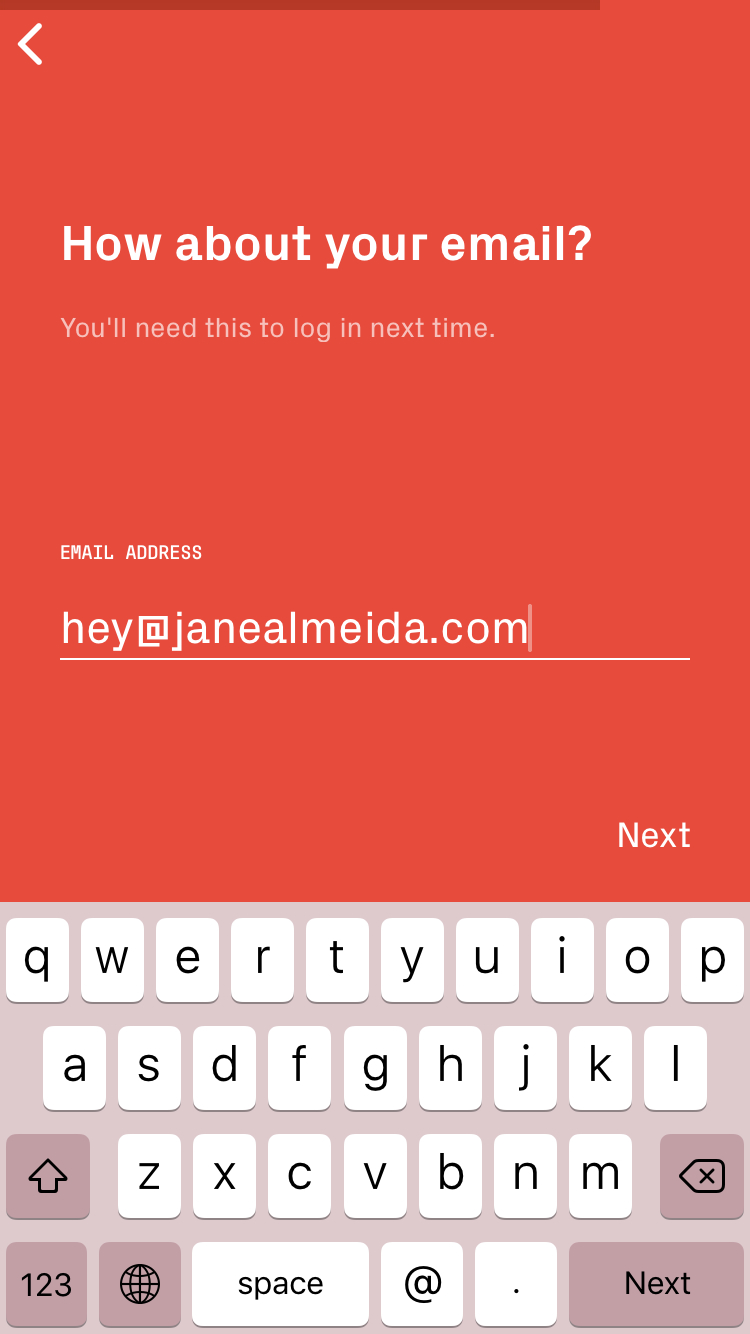Hit the backspace key on the keyboard
The width and height of the screenshot is (750, 1334).
(x=702, y=1176)
